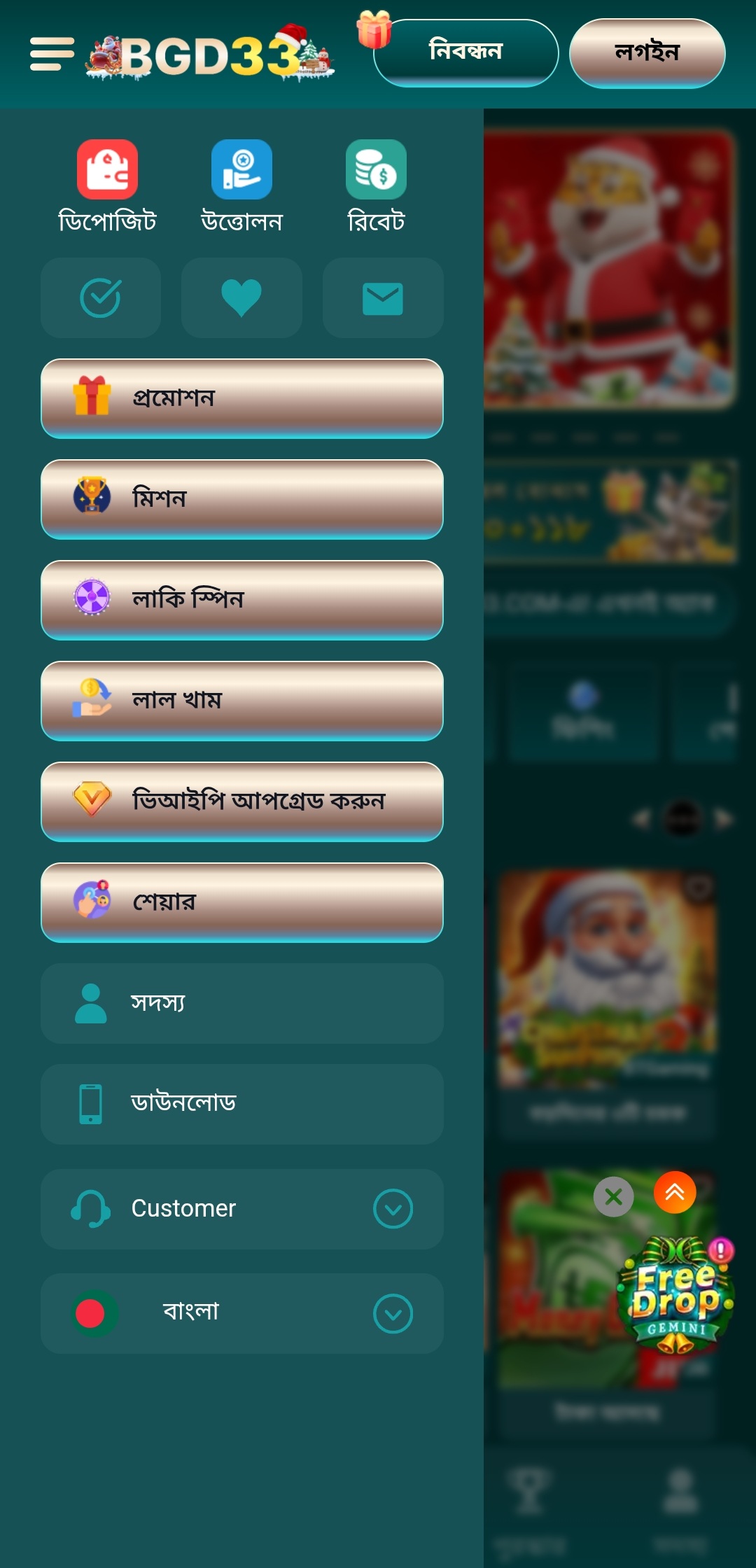
Task: Go to সদস্য member page
Action: pos(241,1003)
